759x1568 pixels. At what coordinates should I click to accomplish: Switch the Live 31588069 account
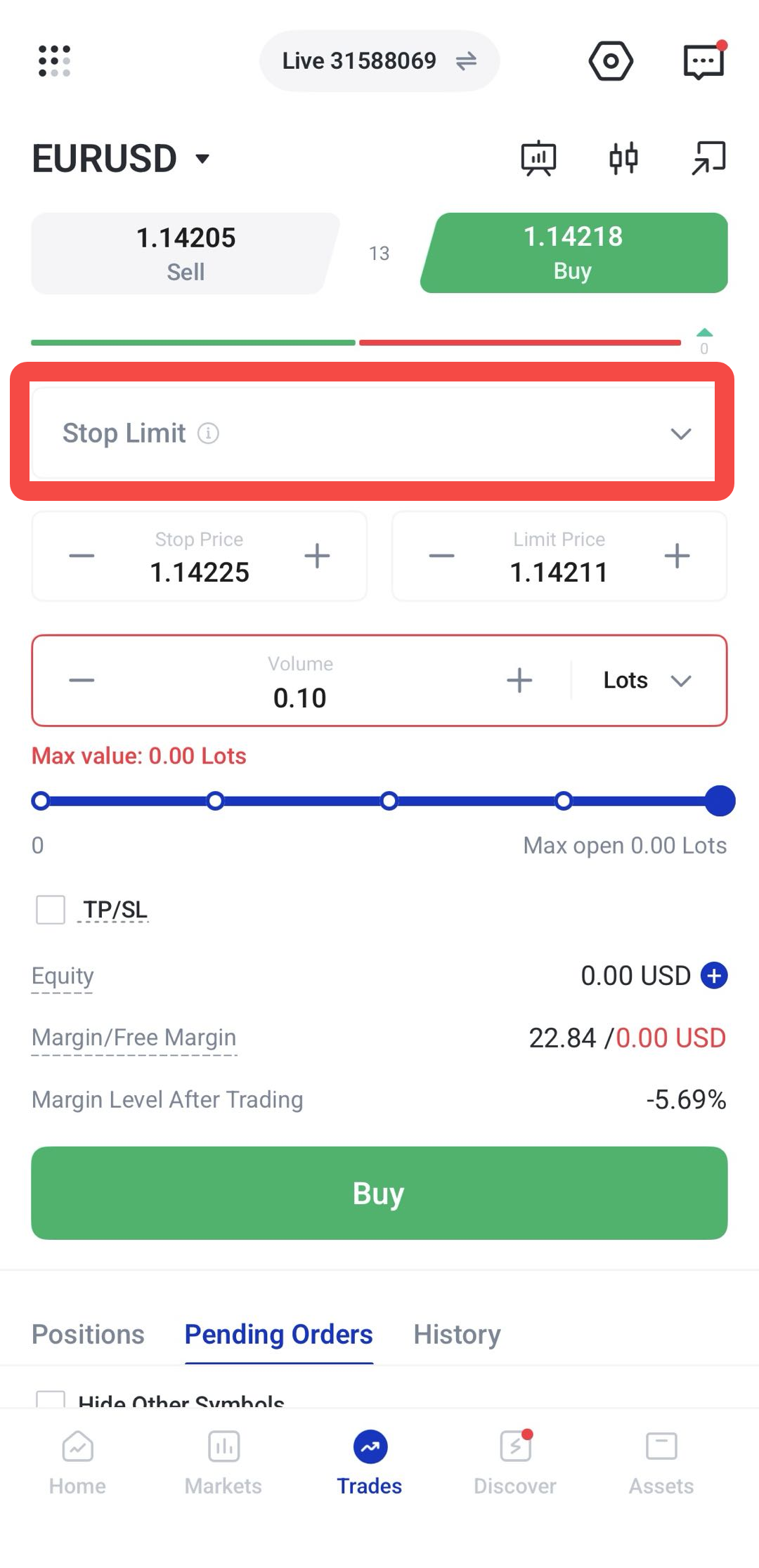[x=379, y=61]
